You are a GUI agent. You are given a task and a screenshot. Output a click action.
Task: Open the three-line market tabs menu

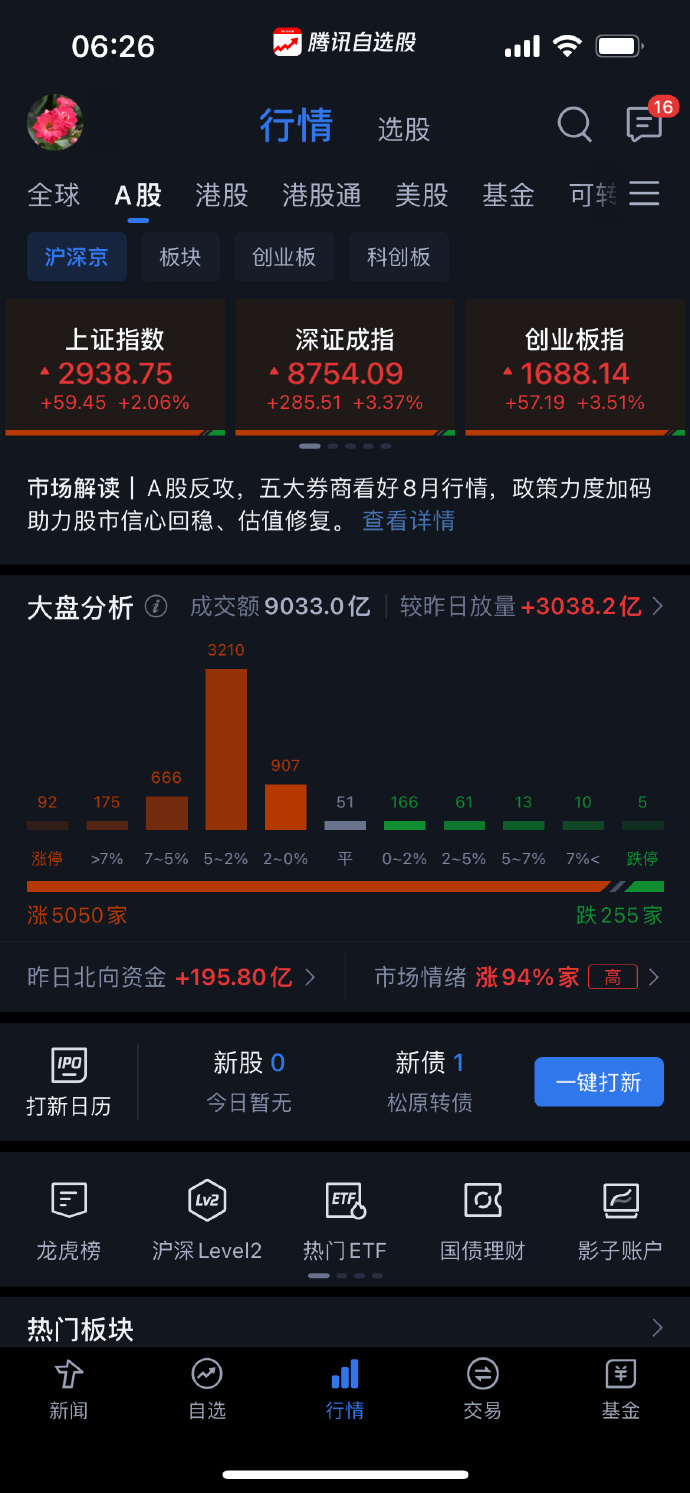644,193
